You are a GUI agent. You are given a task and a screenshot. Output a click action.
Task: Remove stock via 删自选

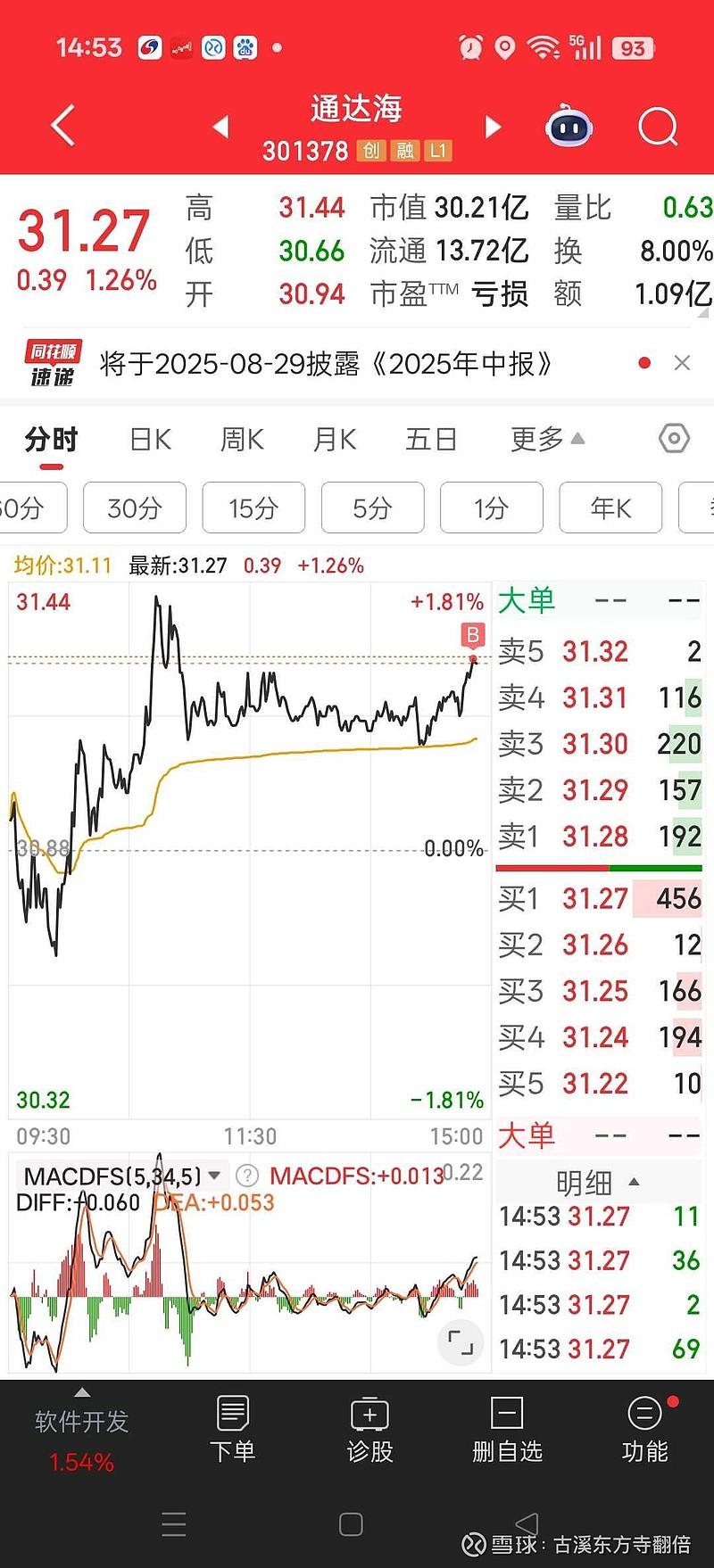[507, 1430]
